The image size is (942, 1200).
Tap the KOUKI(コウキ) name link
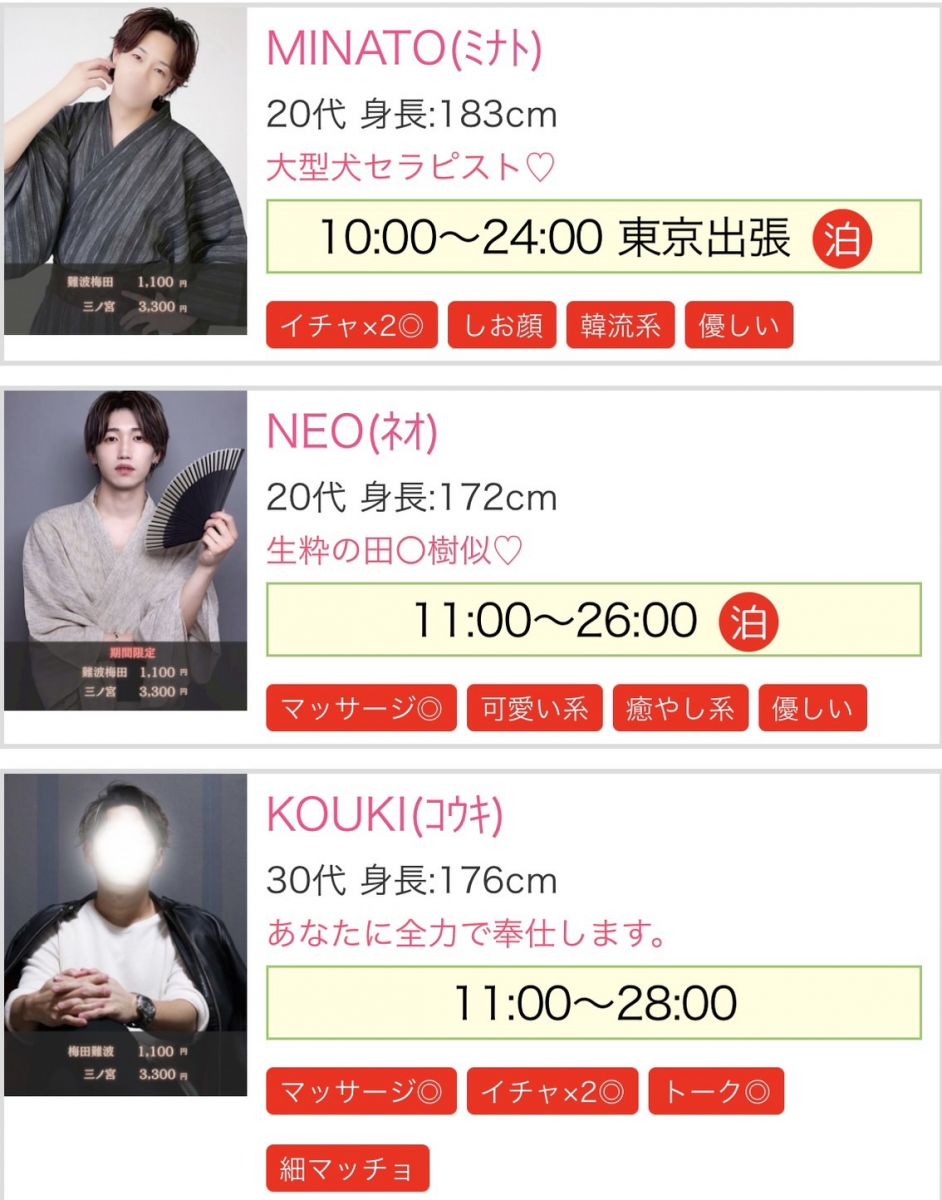[384, 816]
